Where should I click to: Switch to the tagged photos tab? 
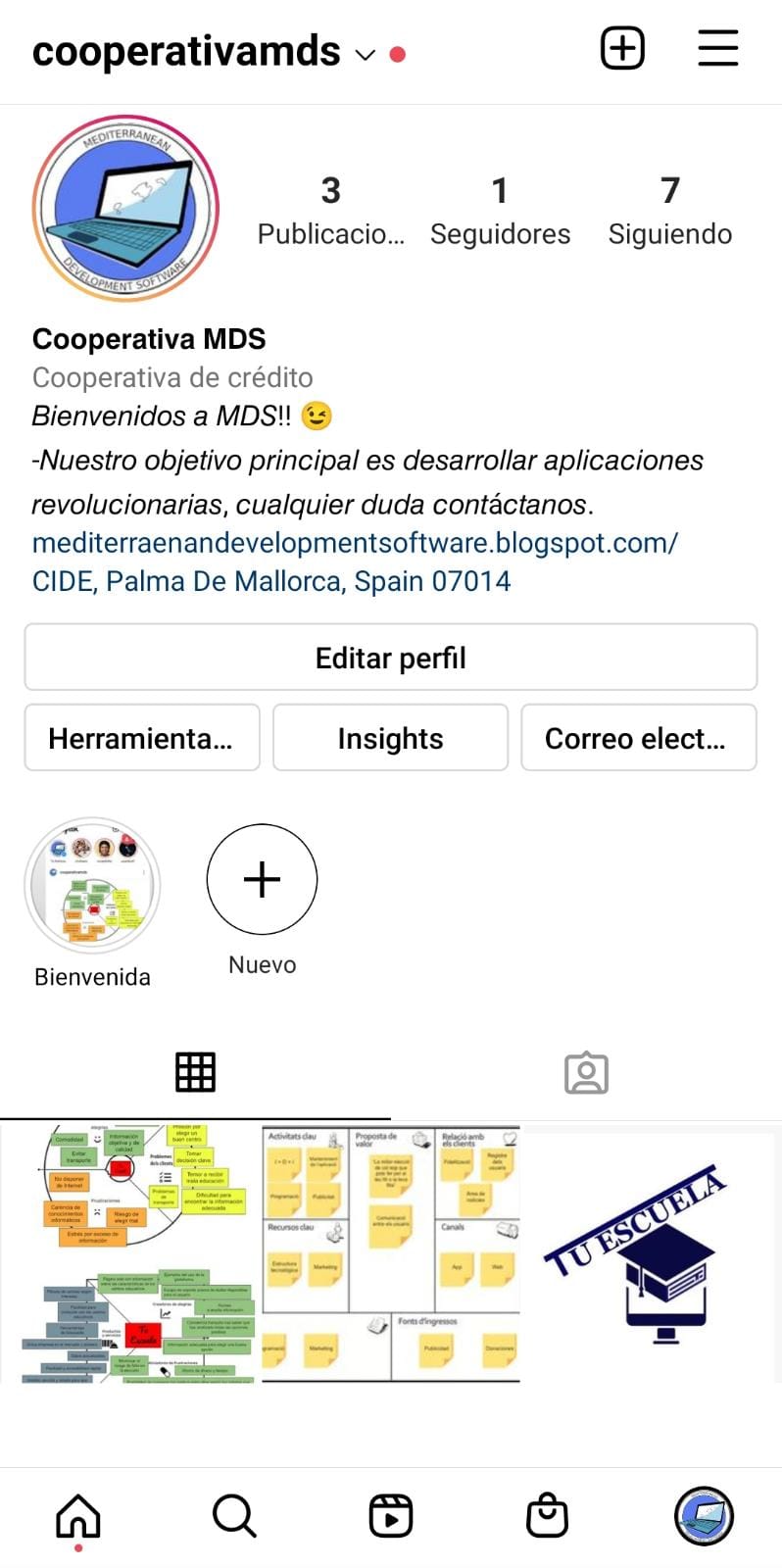tap(586, 1073)
